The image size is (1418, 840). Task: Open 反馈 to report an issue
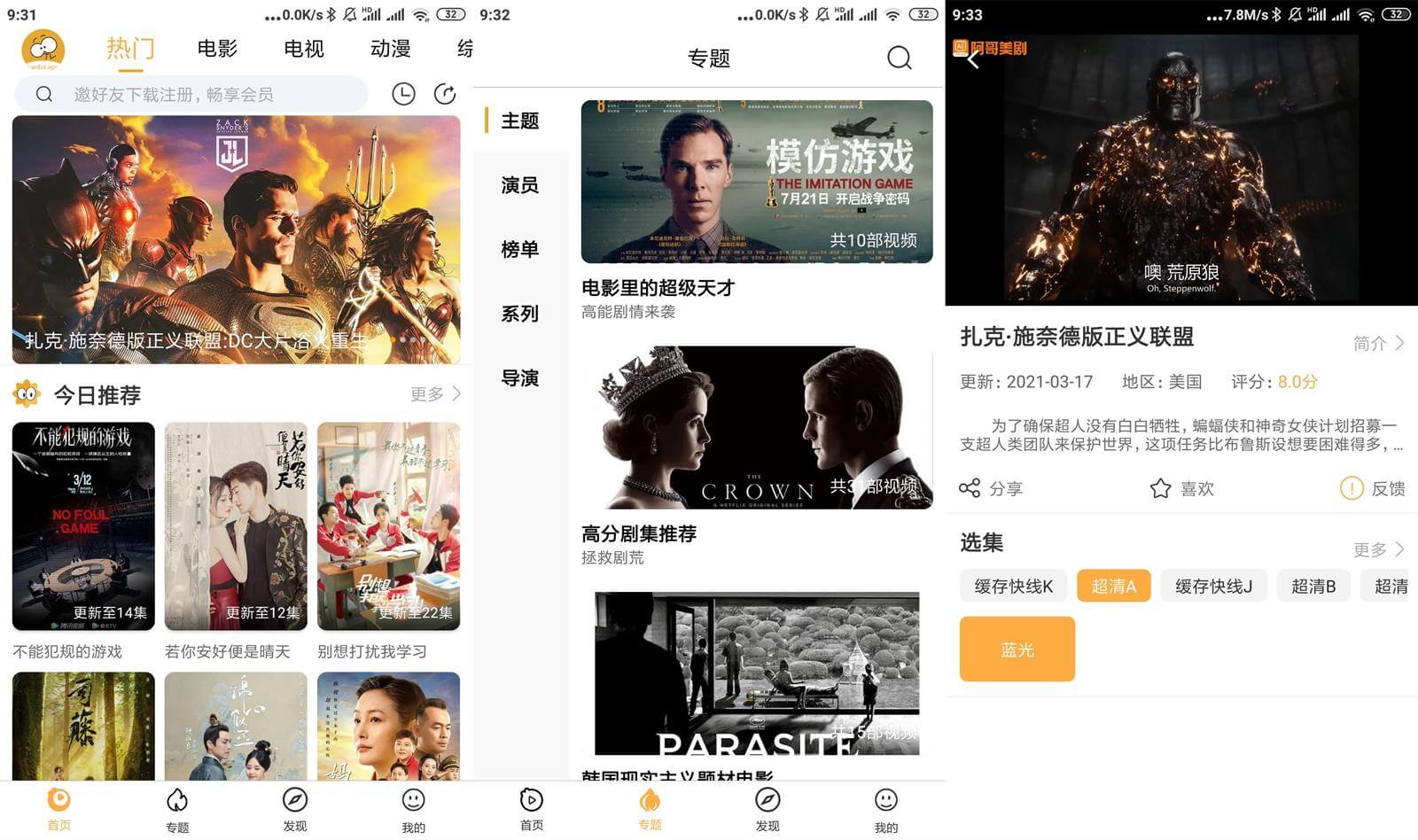tap(1372, 488)
